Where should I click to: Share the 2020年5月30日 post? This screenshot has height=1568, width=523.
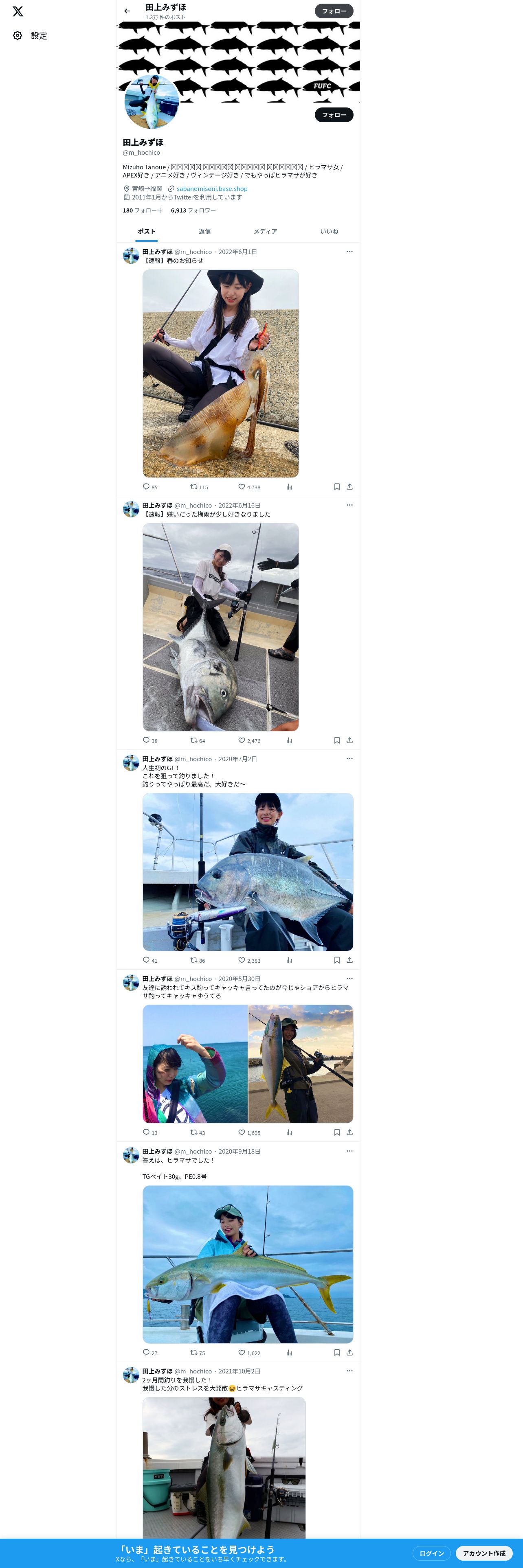point(349,1132)
